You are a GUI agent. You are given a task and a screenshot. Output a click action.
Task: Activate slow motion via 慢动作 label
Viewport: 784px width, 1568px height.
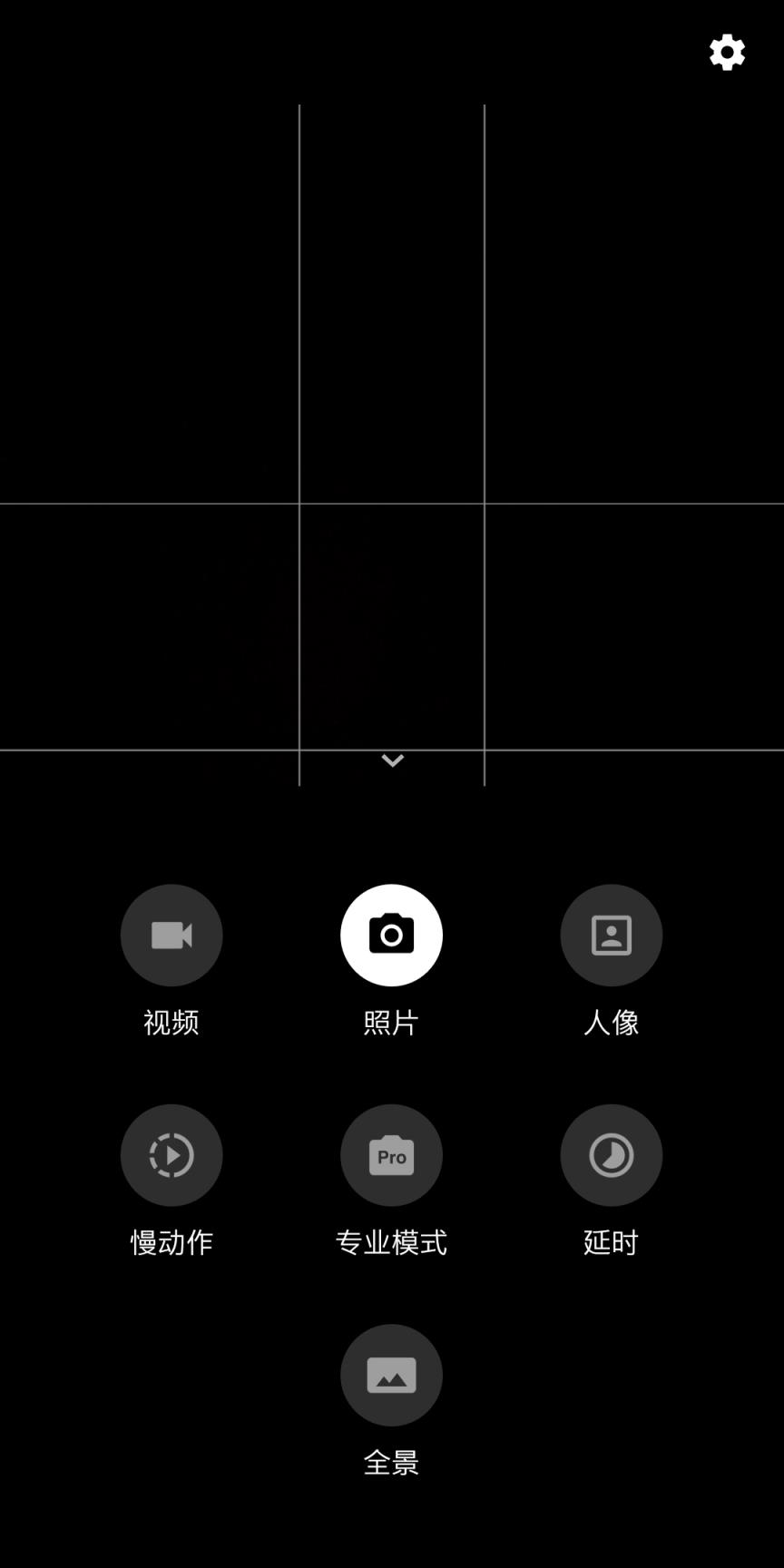pos(171,1243)
